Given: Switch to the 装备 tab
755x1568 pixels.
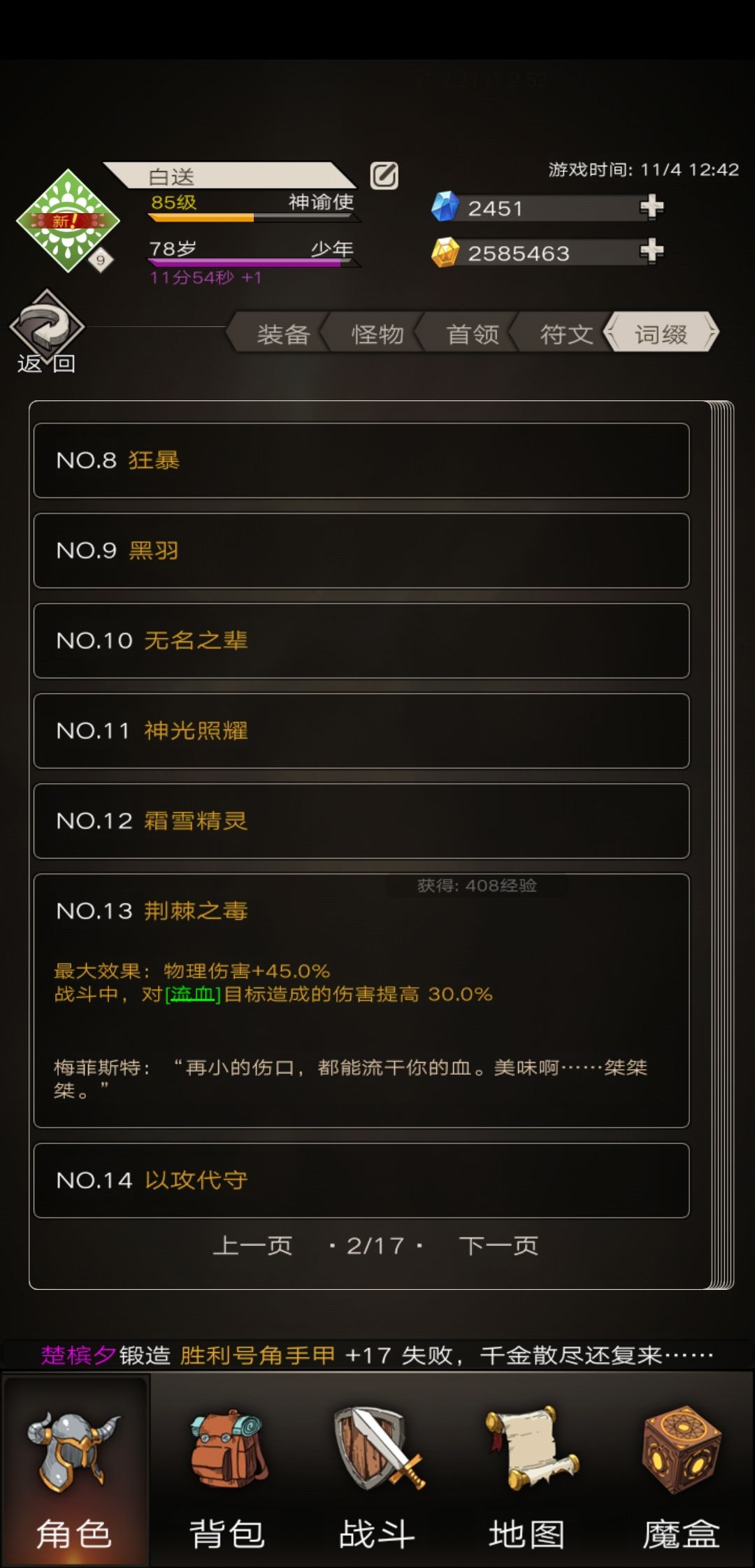Looking at the screenshot, I should pyautogui.click(x=282, y=335).
